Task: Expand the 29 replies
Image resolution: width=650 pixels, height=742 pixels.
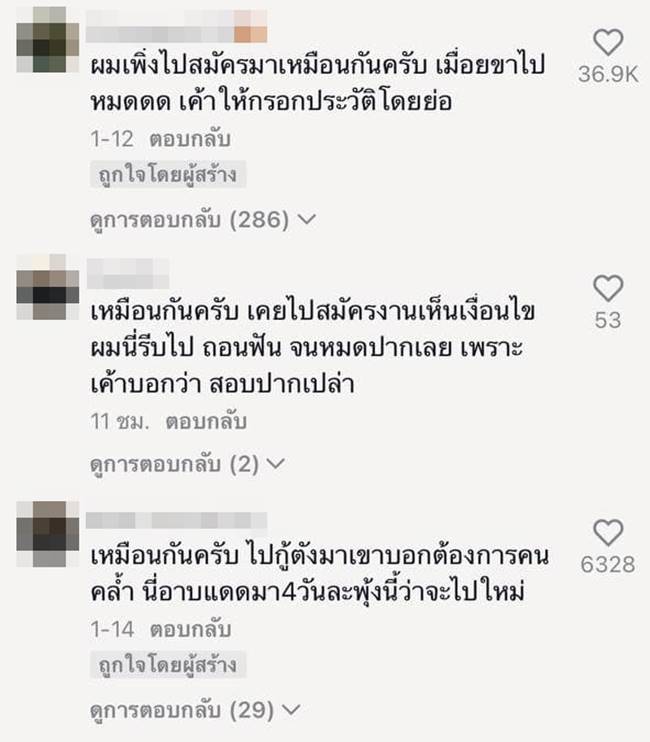Action: pyautogui.click(x=195, y=711)
